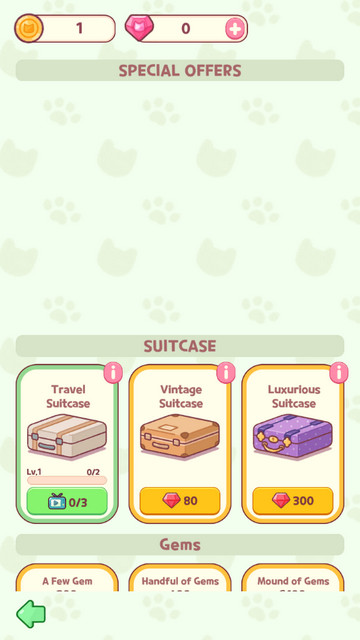360x640 pixels.
Task: Buy Vintage Suitcase for 80 gems
Action: [x=180, y=501]
